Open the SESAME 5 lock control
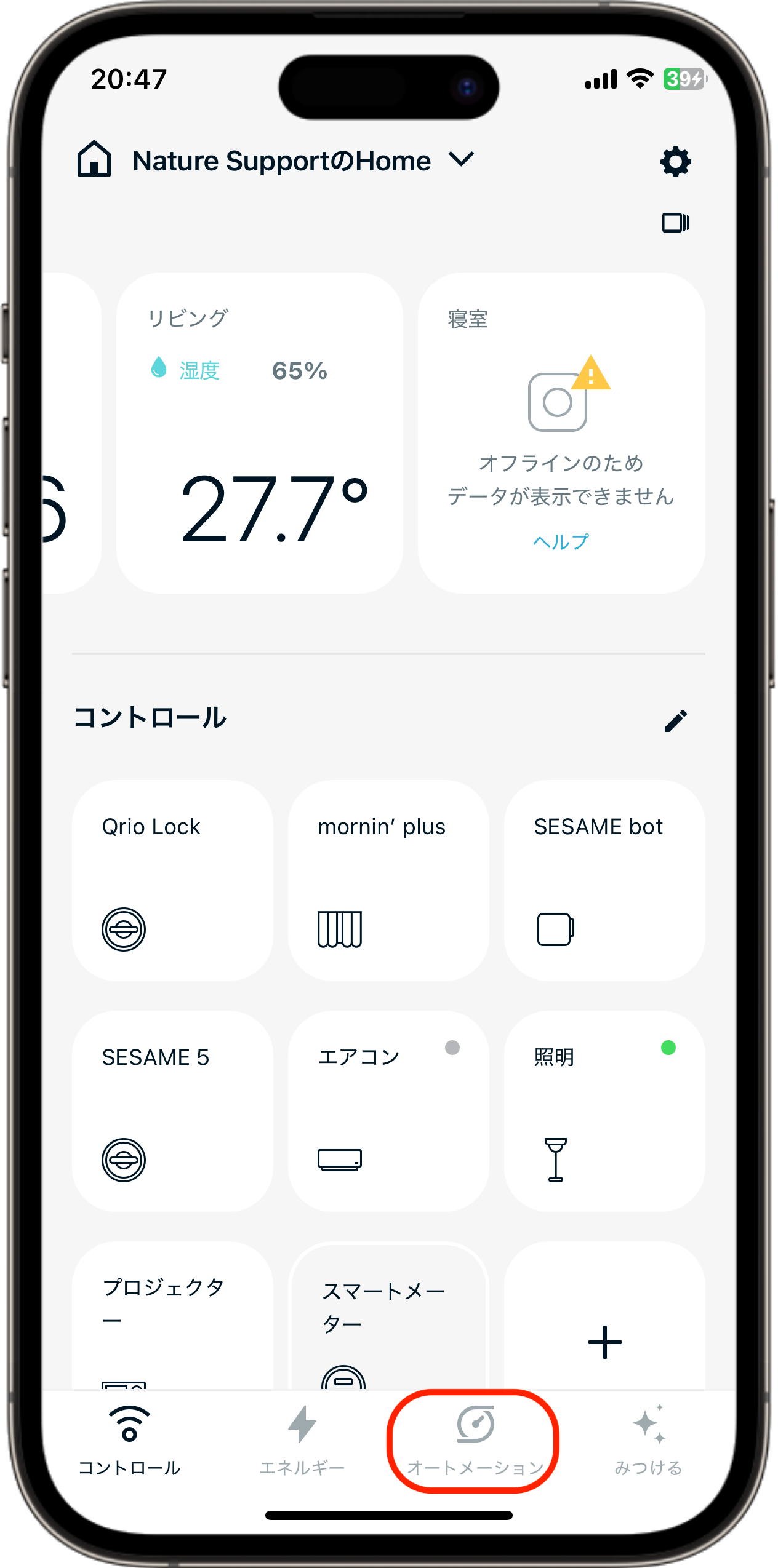 [x=172, y=1110]
